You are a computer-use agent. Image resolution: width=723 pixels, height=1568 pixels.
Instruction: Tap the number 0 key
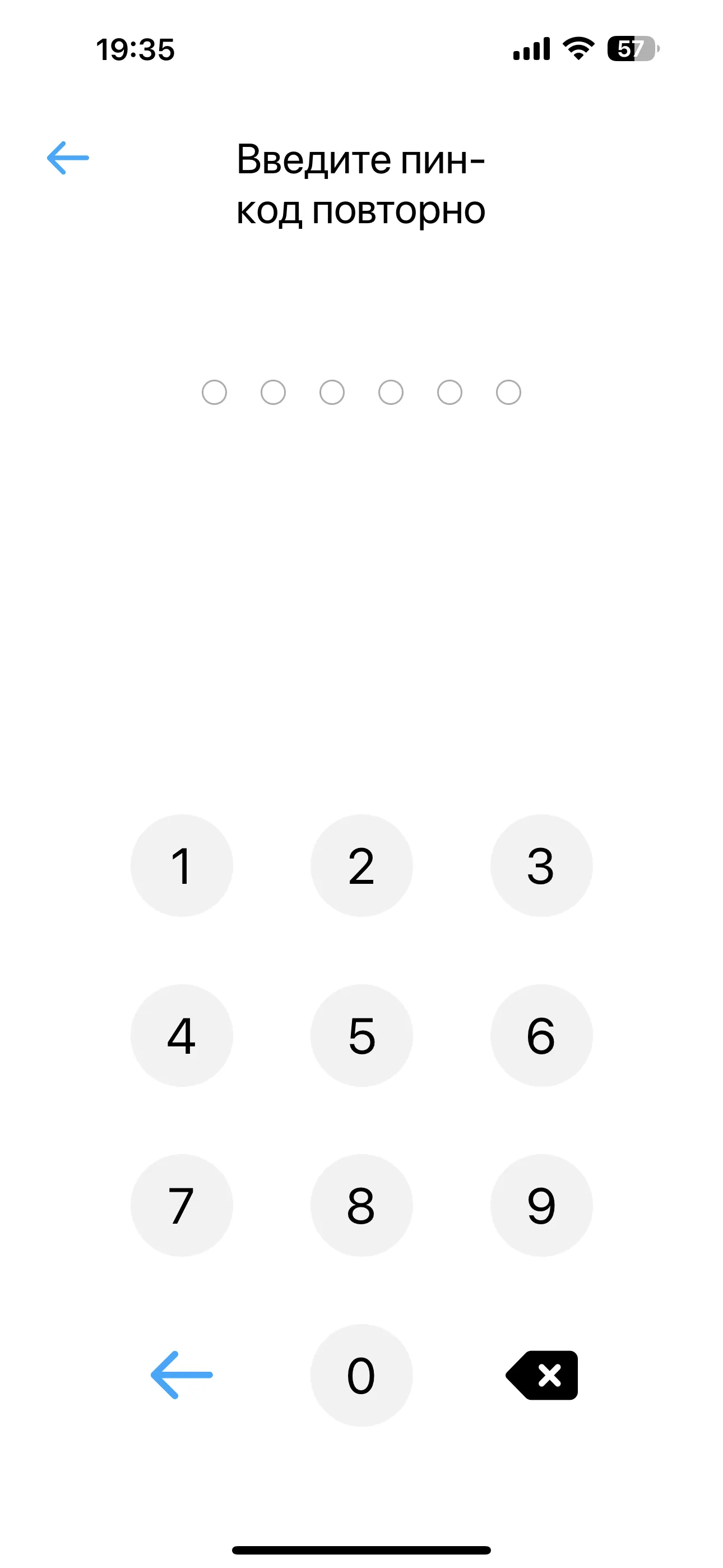(x=361, y=1375)
